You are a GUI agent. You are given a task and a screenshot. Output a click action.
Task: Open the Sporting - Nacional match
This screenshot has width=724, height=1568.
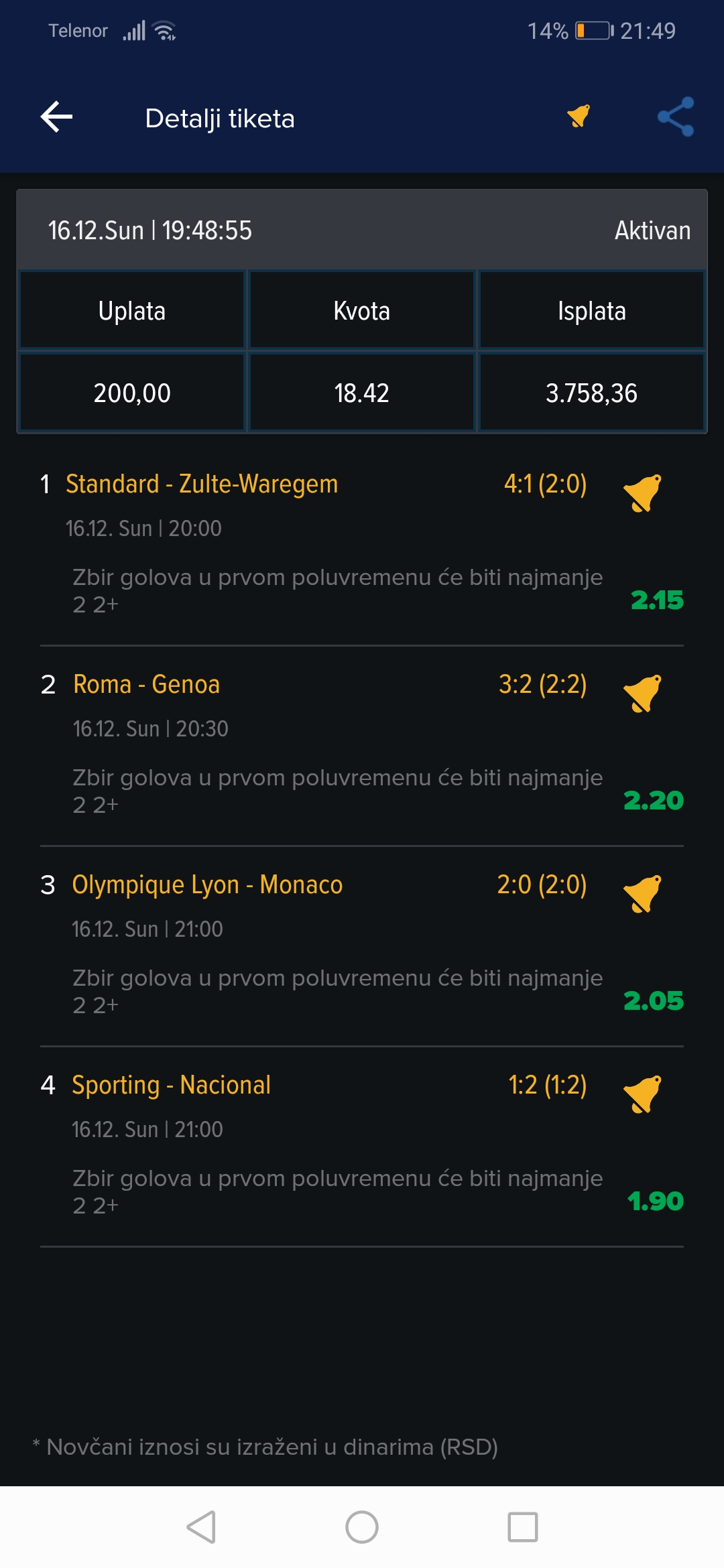coord(171,1085)
